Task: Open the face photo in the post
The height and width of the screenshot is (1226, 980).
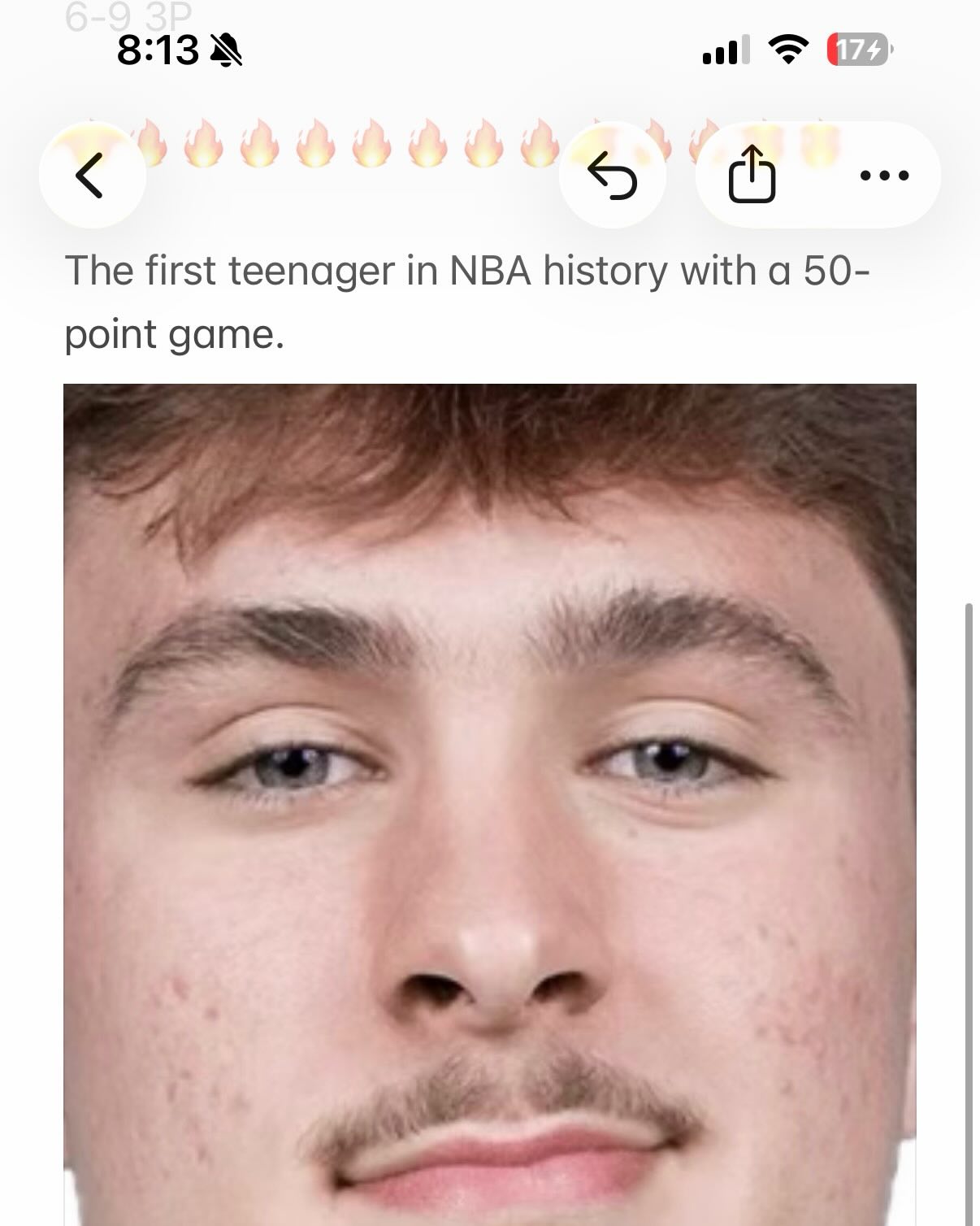Action: [490, 805]
